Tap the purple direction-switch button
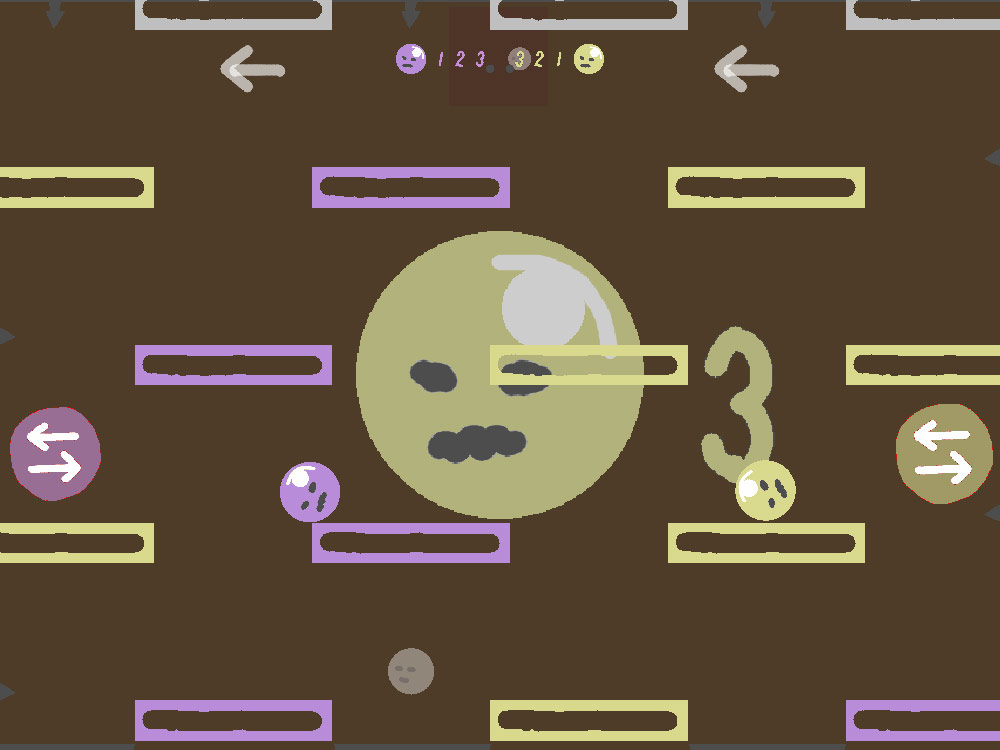This screenshot has height=750, width=1000. (55, 453)
